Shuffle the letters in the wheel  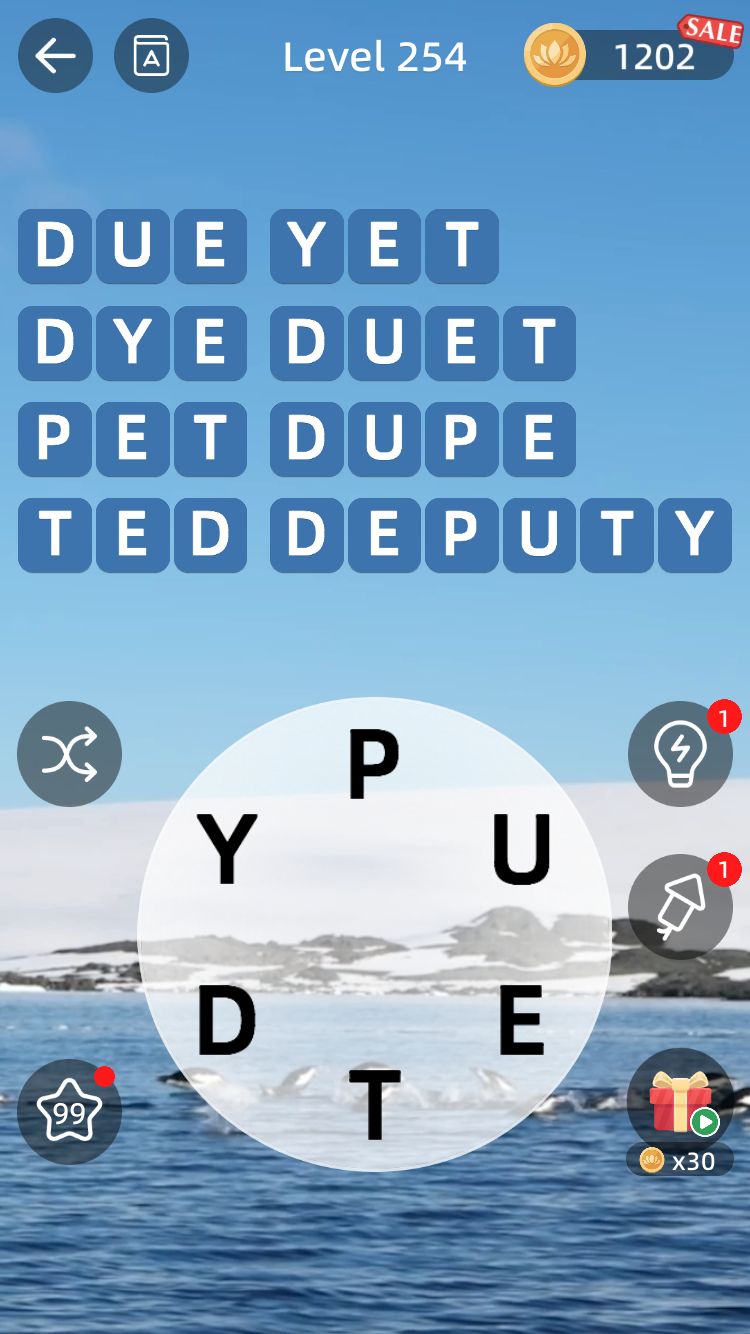[x=69, y=754]
